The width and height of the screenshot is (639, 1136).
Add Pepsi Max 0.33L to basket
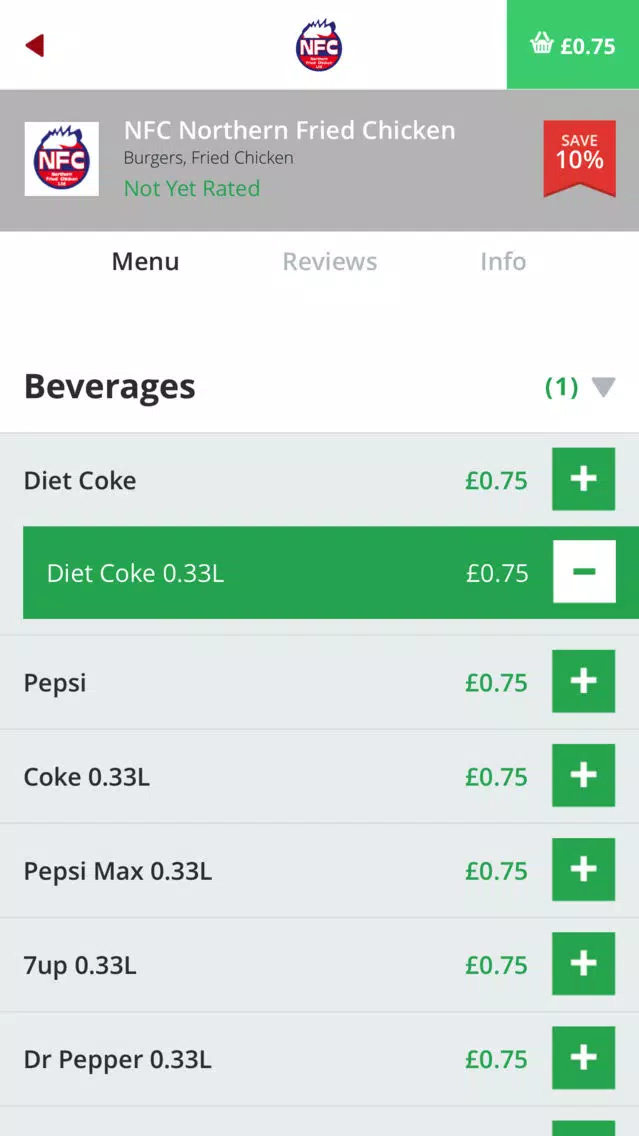click(583, 869)
